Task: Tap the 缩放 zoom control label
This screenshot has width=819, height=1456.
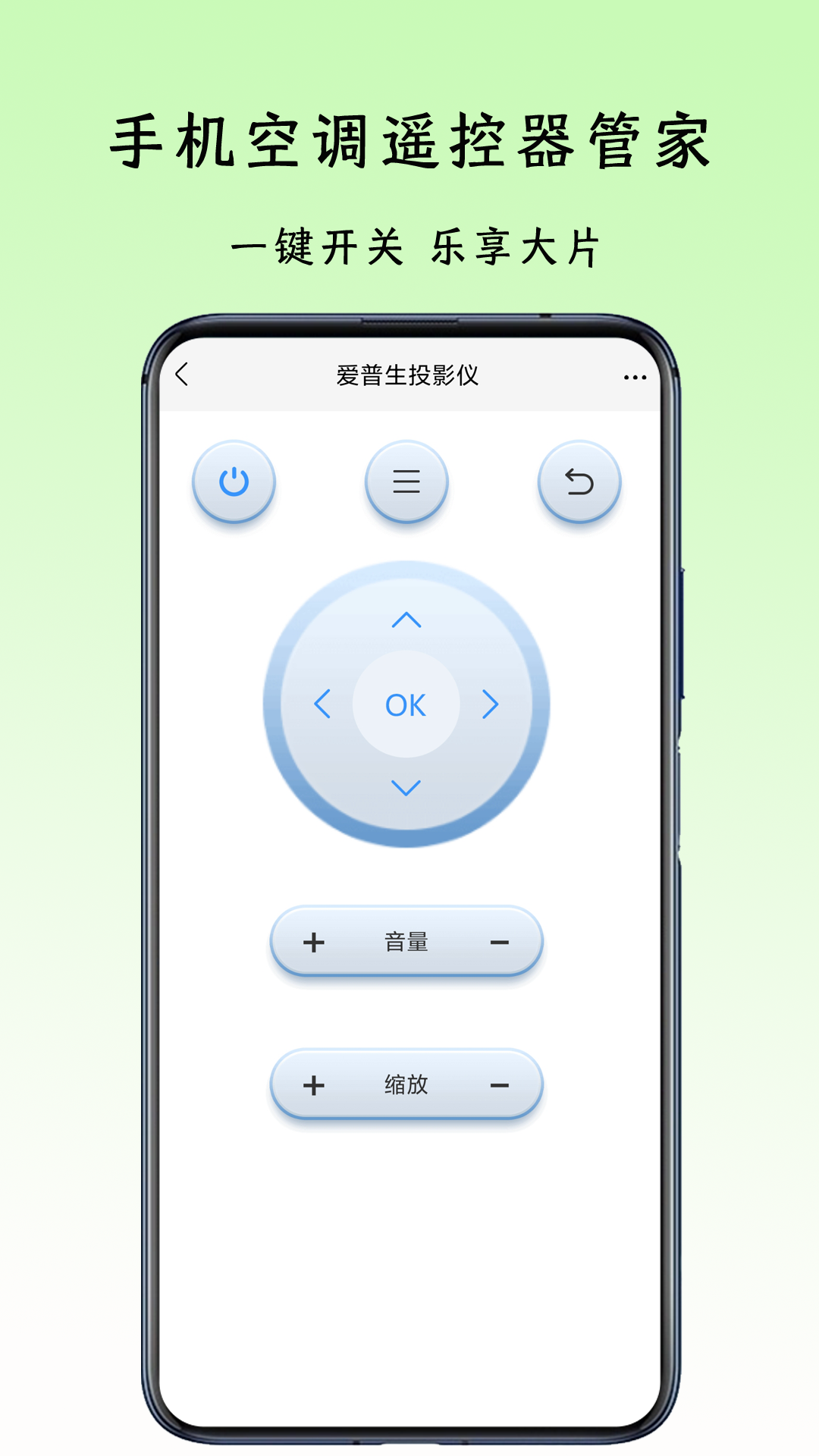Action: 408,1084
